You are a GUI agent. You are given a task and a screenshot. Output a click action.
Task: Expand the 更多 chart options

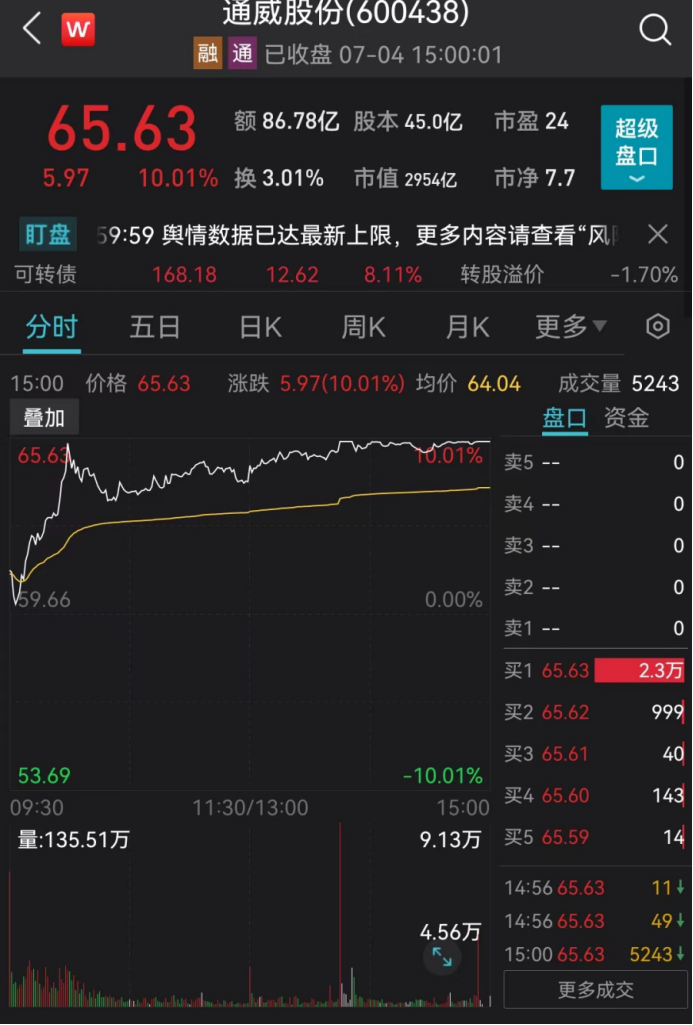point(571,327)
